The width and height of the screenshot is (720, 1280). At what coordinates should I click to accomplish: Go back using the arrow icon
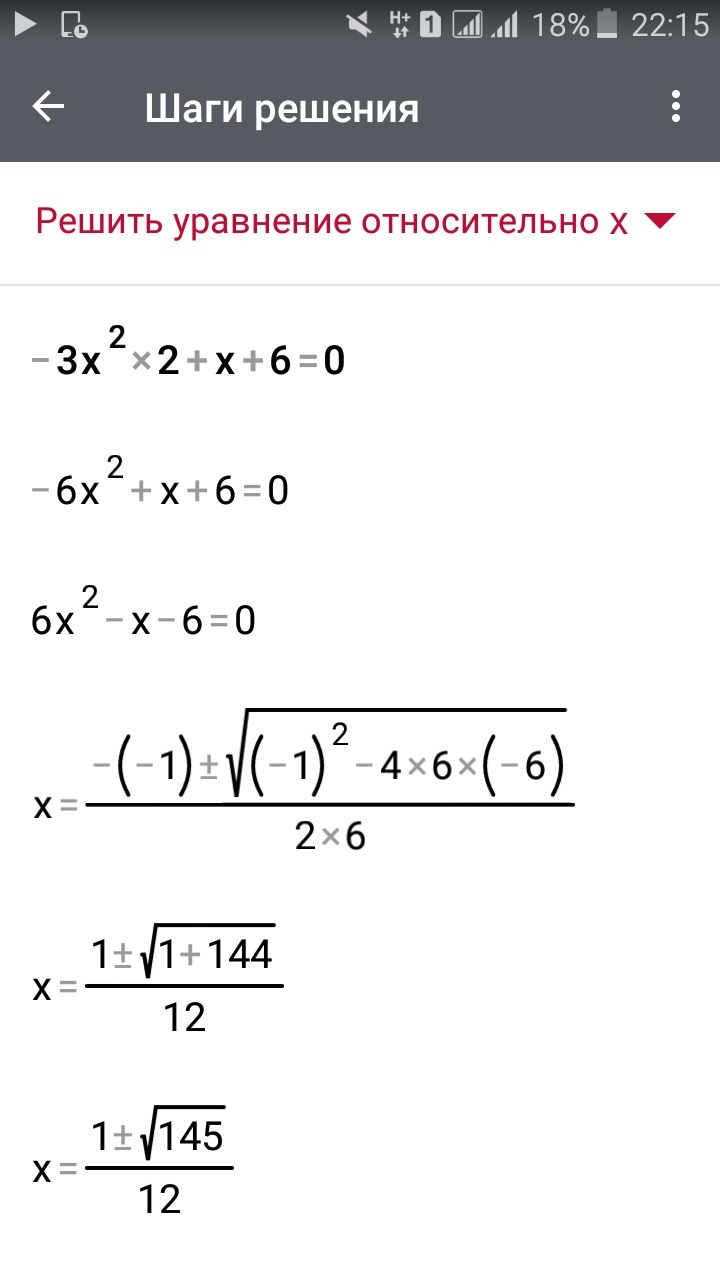tap(48, 107)
